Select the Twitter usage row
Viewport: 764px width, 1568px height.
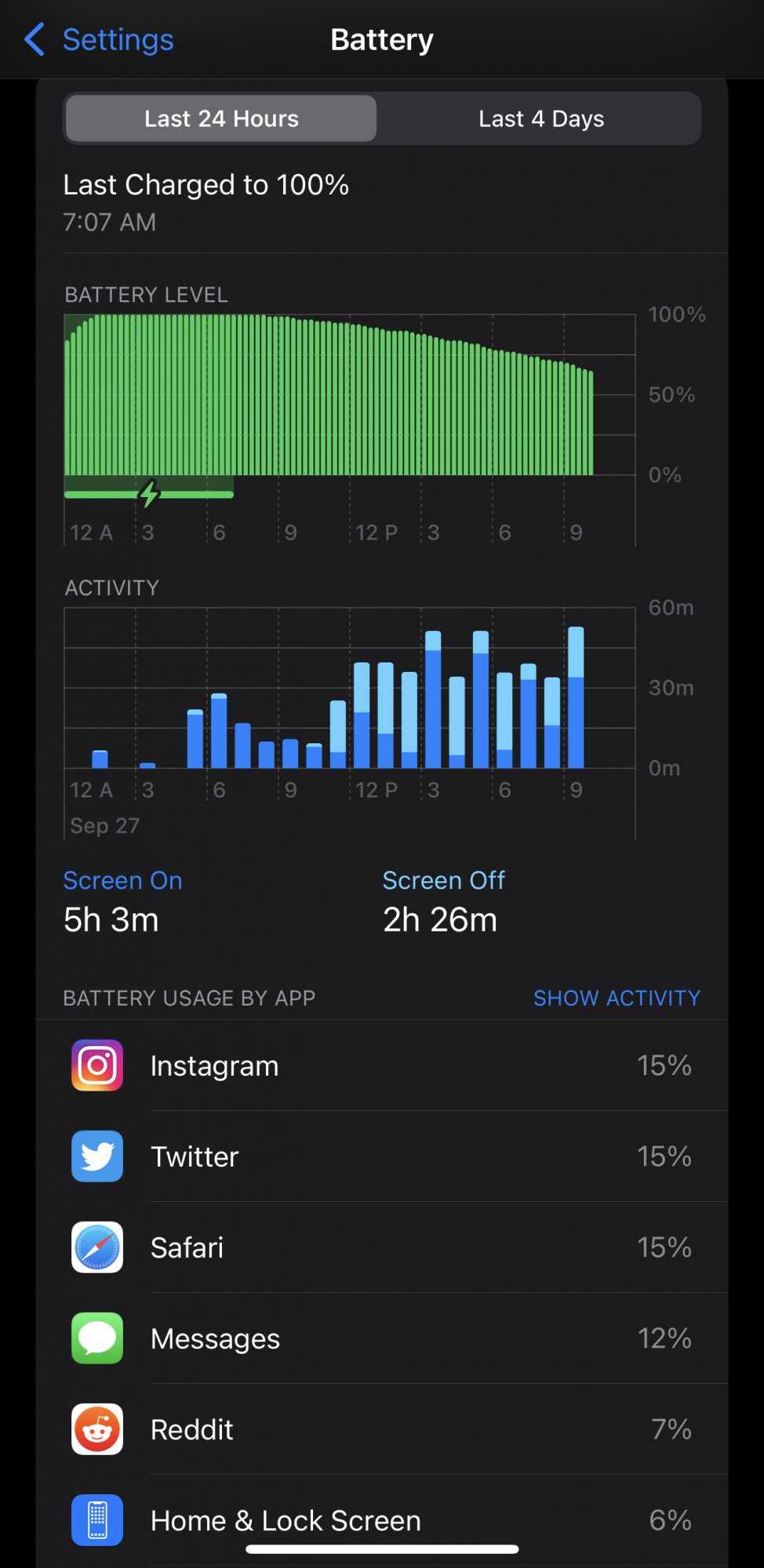[x=382, y=1156]
